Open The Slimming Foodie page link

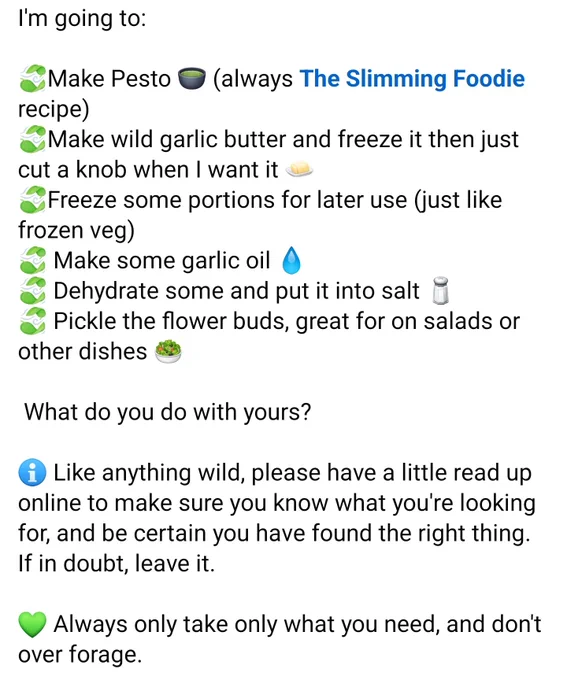412,79
